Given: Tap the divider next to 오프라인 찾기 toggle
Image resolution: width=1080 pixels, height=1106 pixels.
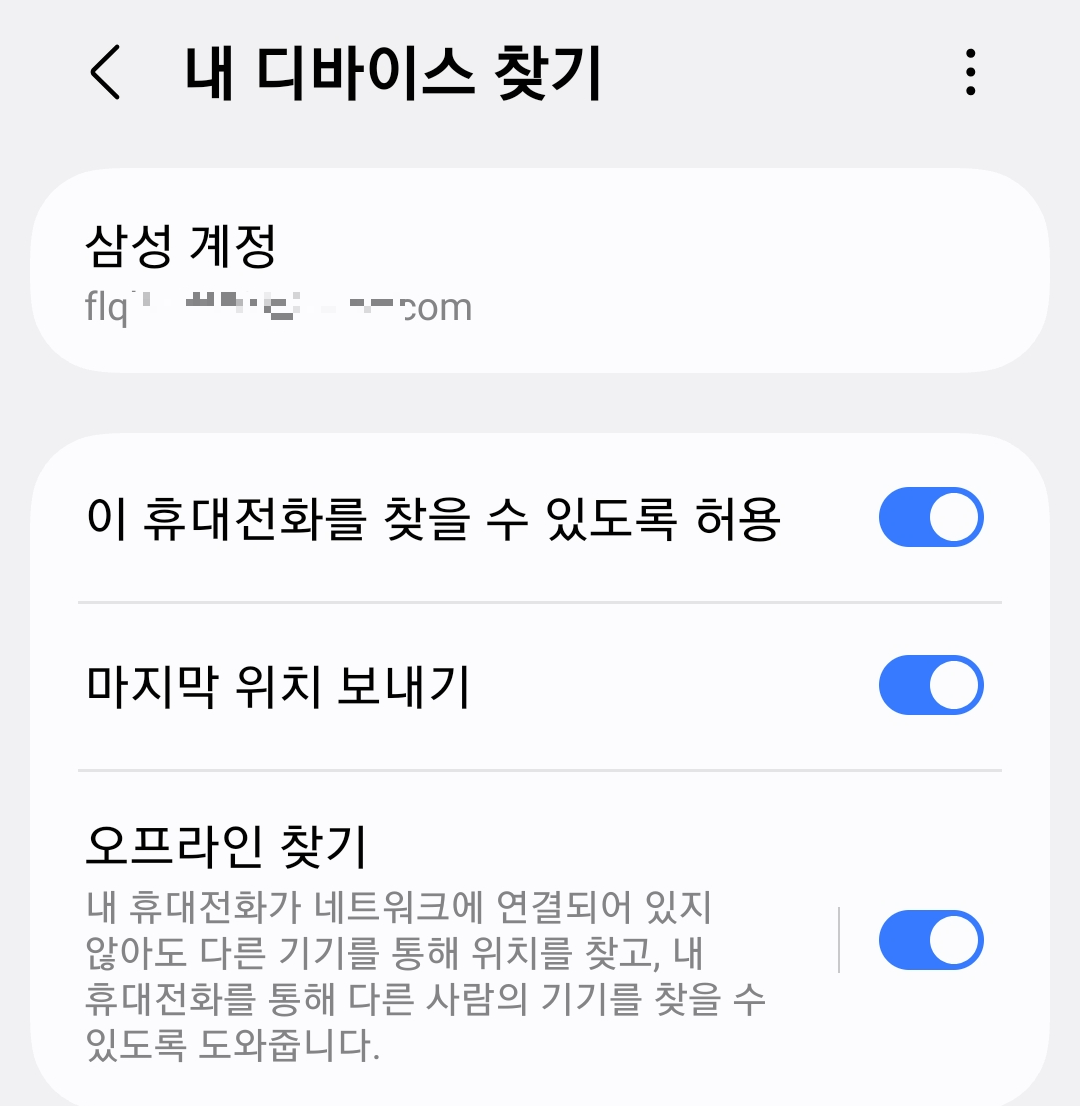Looking at the screenshot, I should coord(838,939).
